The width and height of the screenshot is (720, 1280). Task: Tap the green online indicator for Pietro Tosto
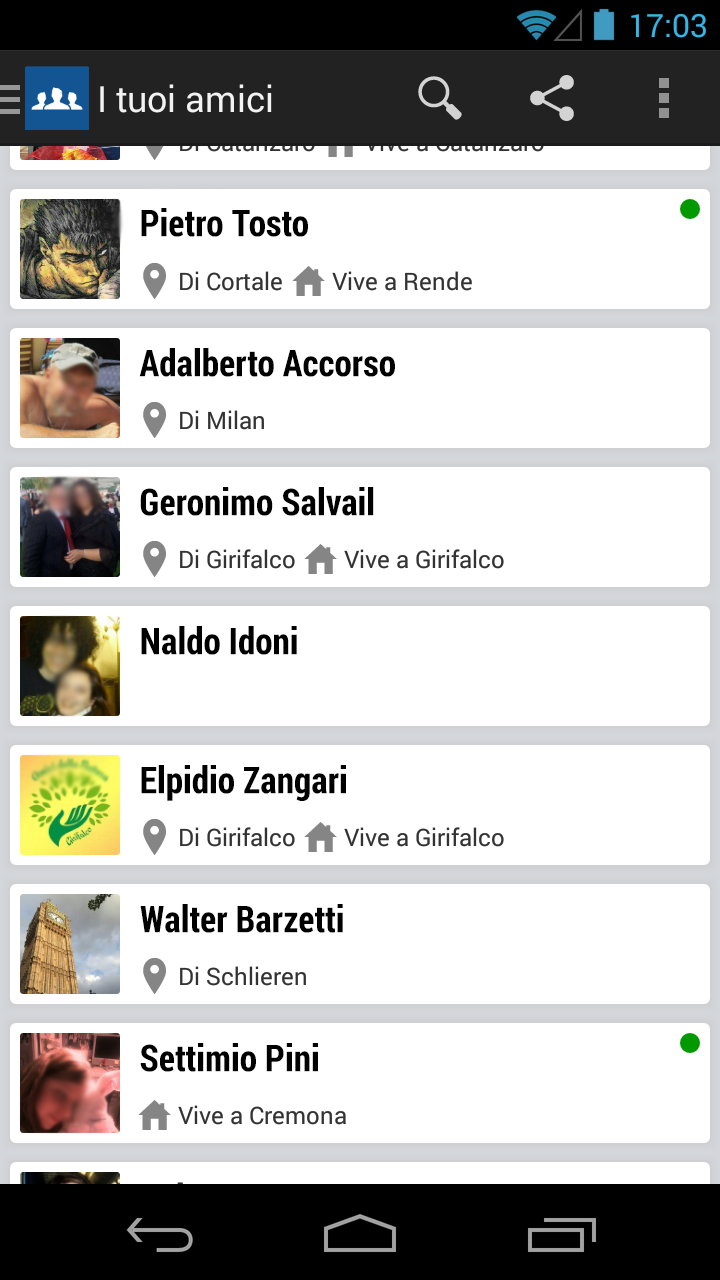pyautogui.click(x=690, y=209)
